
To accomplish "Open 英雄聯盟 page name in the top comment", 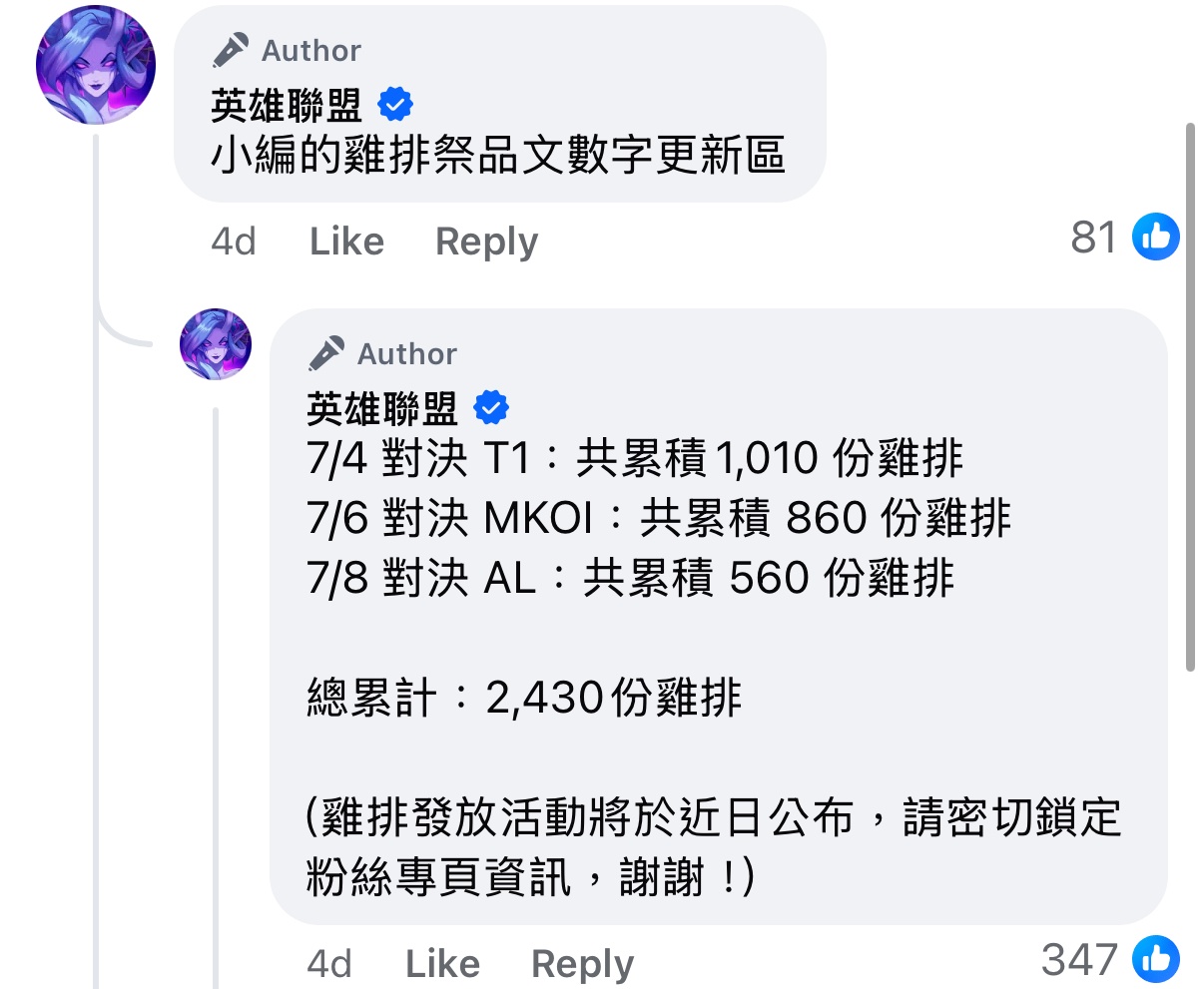I will point(287,105).
